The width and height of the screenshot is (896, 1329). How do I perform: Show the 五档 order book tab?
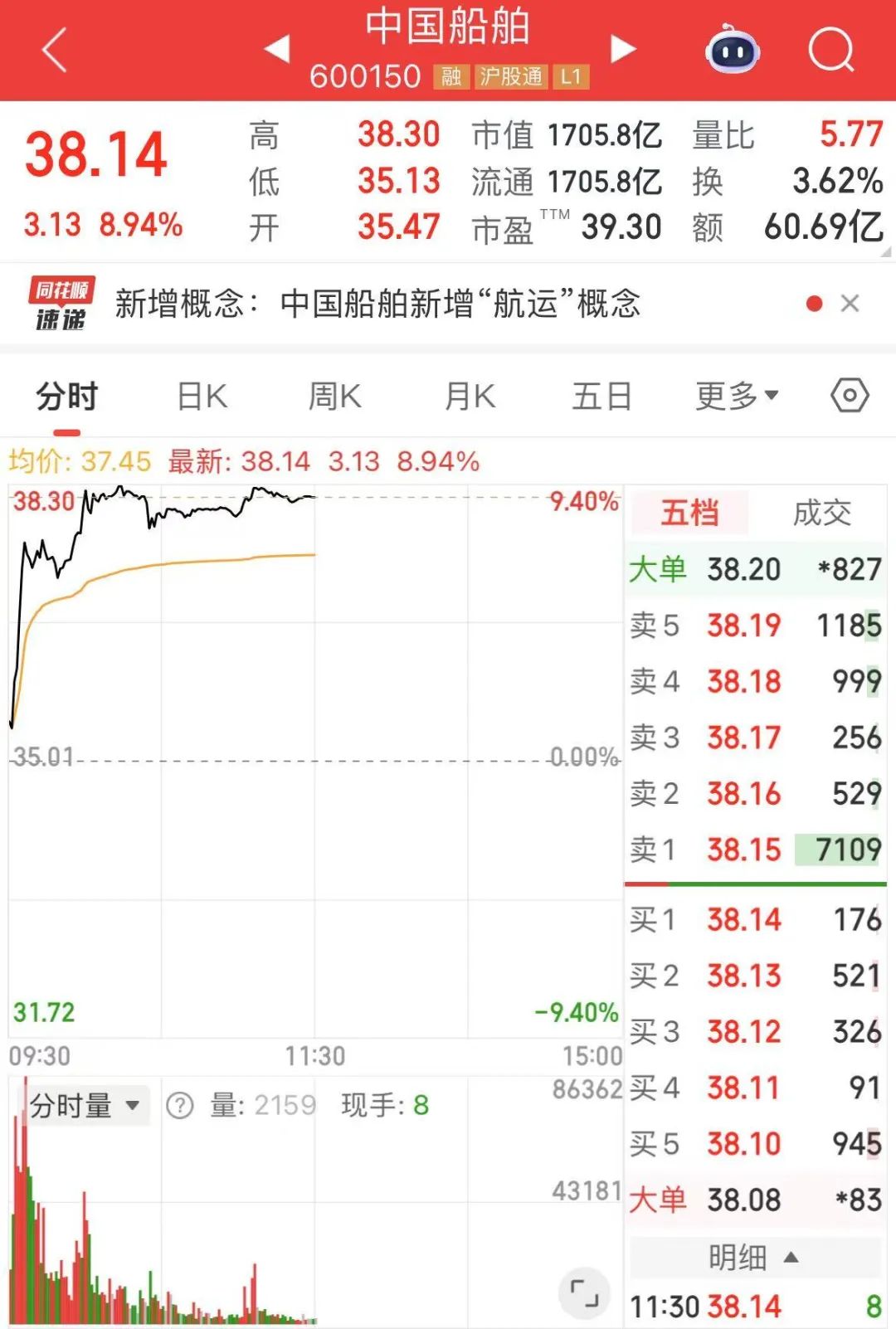(689, 513)
